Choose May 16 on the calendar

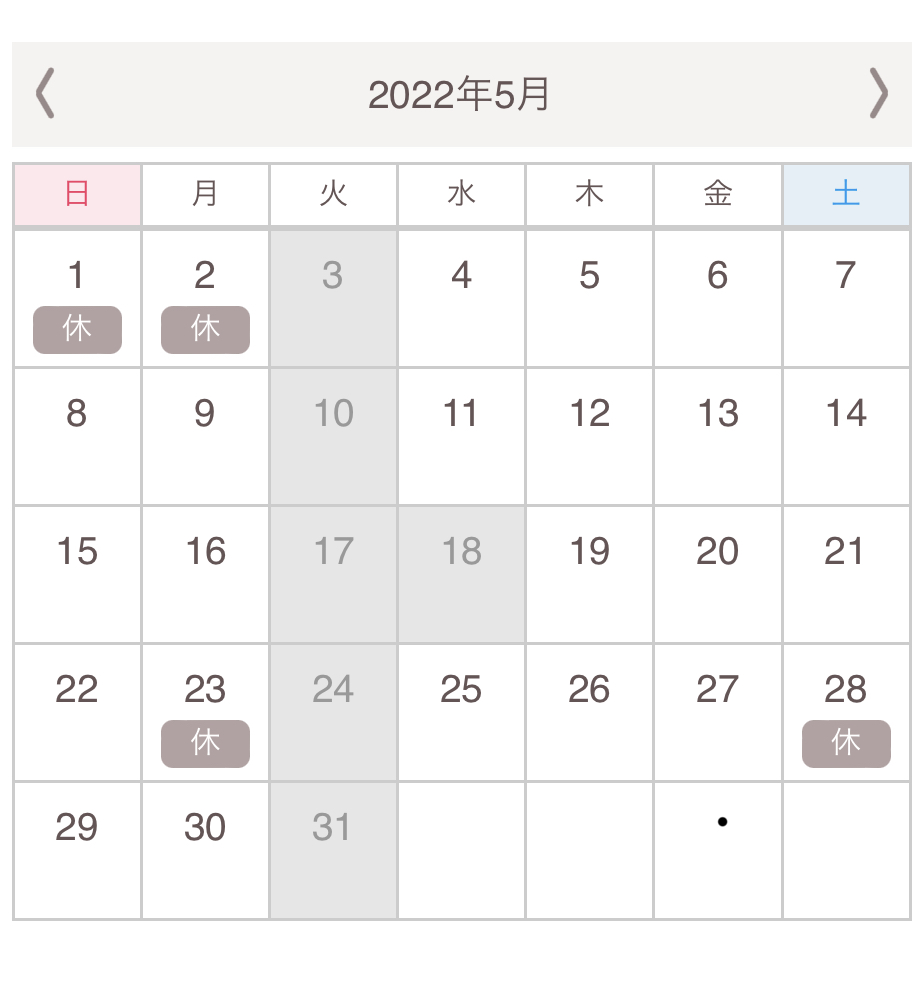pyautogui.click(x=205, y=573)
